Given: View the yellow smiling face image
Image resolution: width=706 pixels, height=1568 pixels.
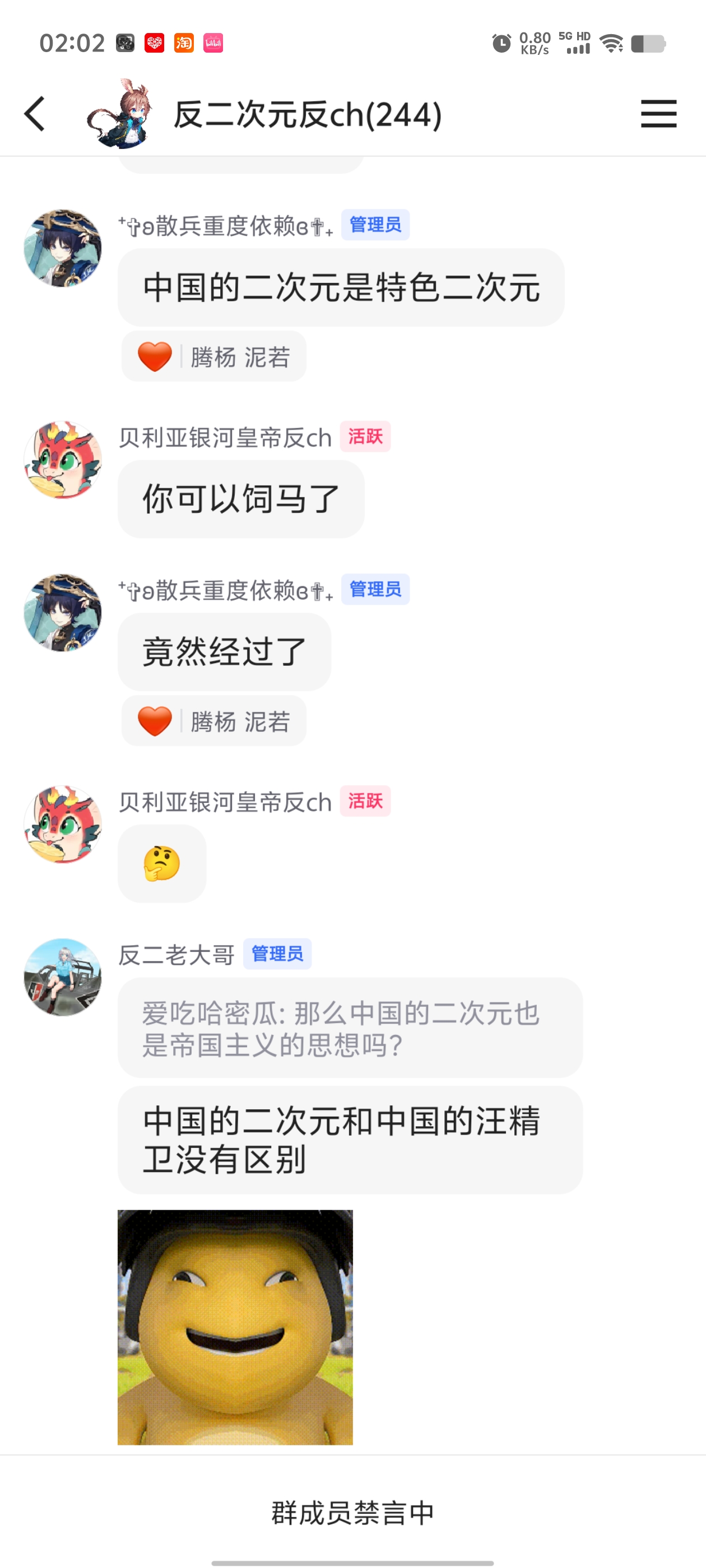Looking at the screenshot, I should 235,1327.
